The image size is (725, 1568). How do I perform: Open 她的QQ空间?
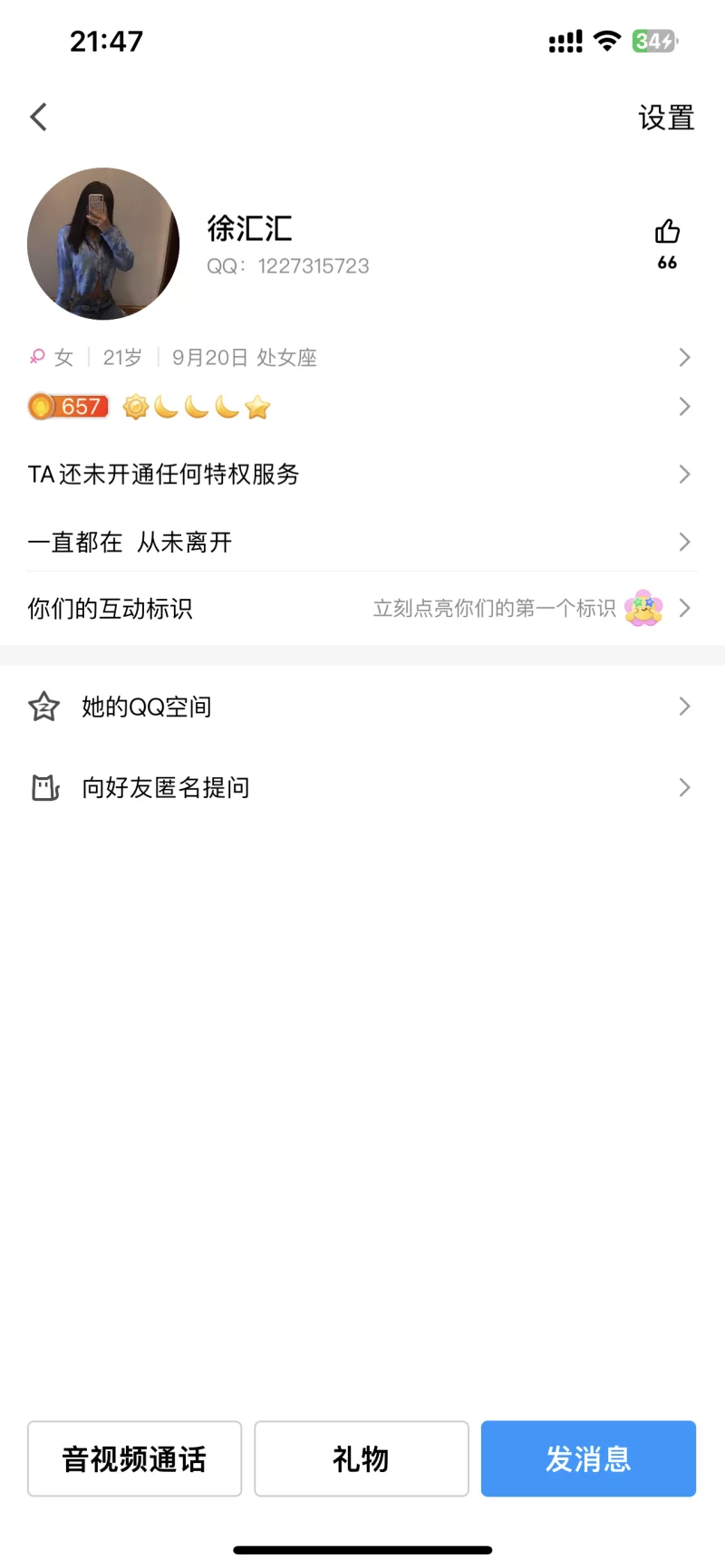tap(362, 707)
